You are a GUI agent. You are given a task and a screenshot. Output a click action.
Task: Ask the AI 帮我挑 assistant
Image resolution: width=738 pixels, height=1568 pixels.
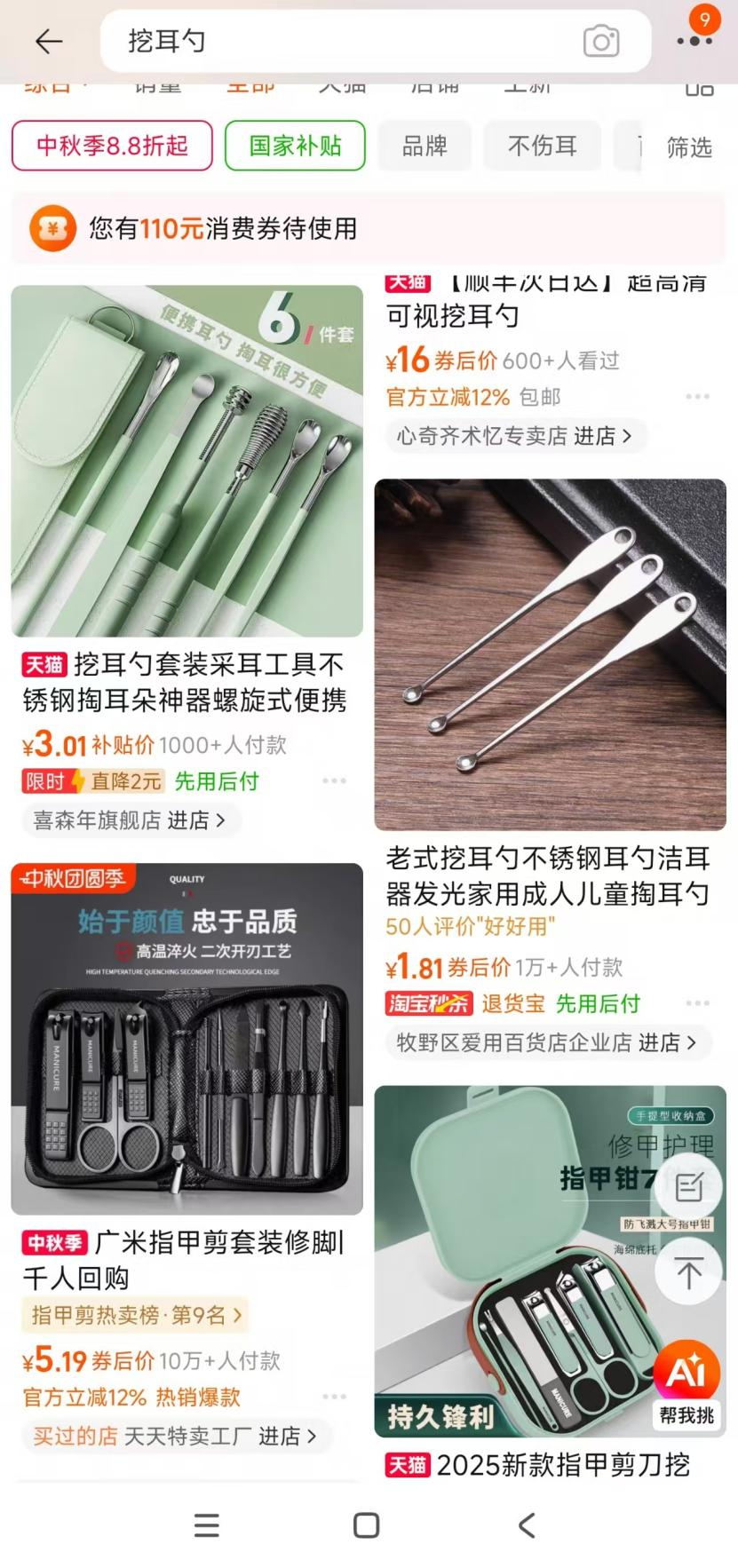[687, 1382]
